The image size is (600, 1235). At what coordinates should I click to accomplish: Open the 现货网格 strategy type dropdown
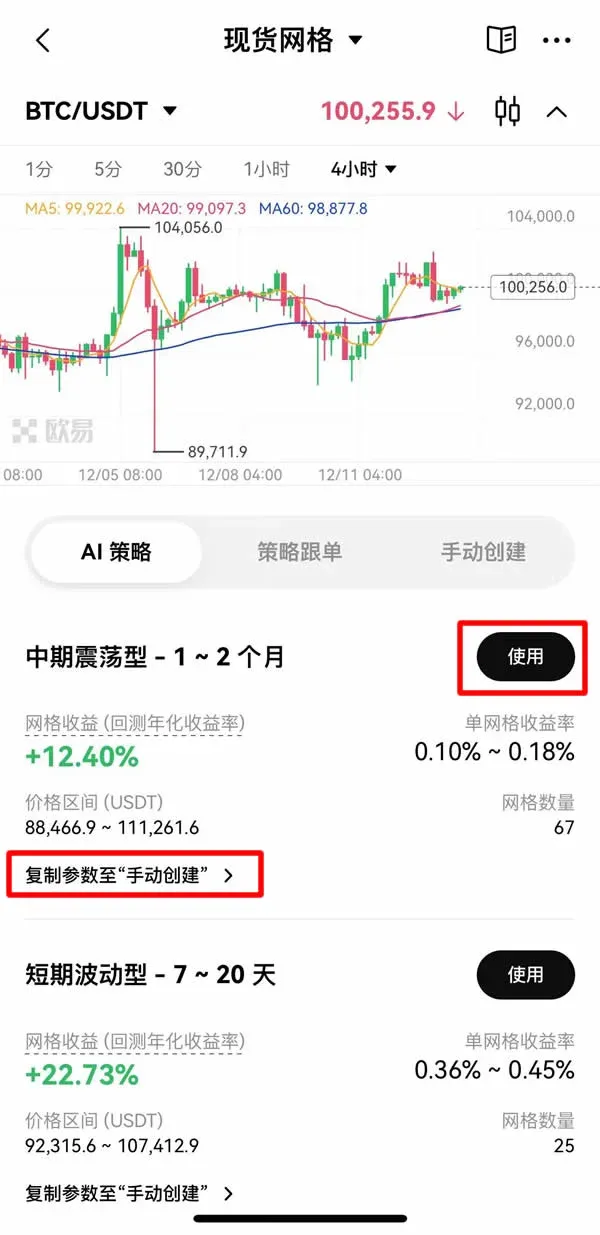point(293,41)
